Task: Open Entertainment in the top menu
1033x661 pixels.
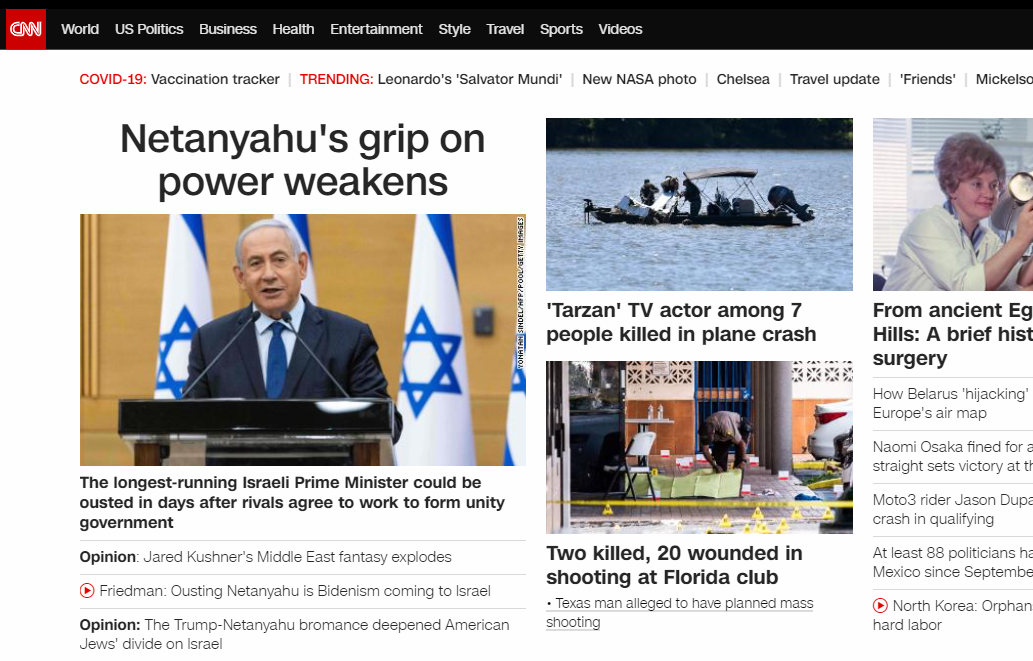Action: click(x=376, y=29)
